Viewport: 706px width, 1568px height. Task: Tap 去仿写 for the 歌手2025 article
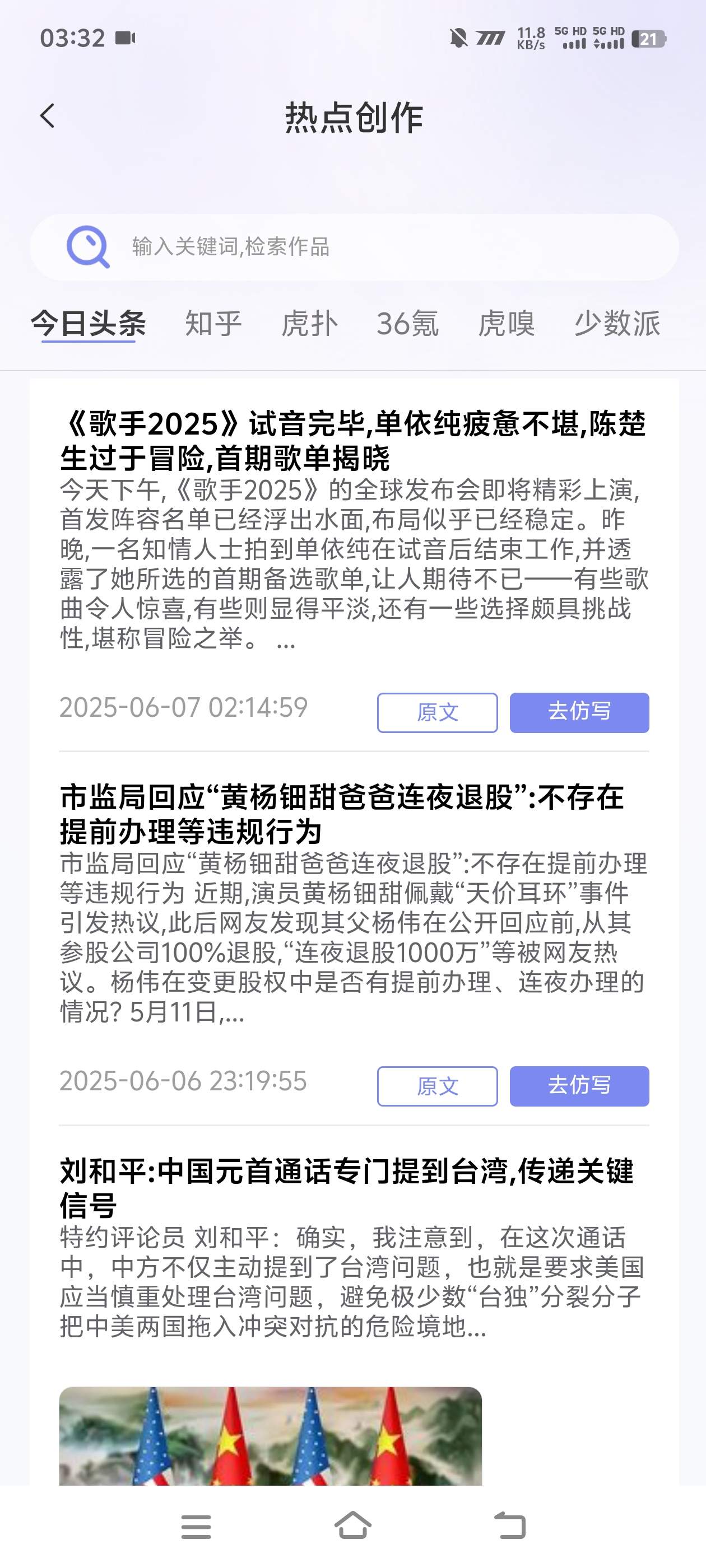click(x=579, y=712)
